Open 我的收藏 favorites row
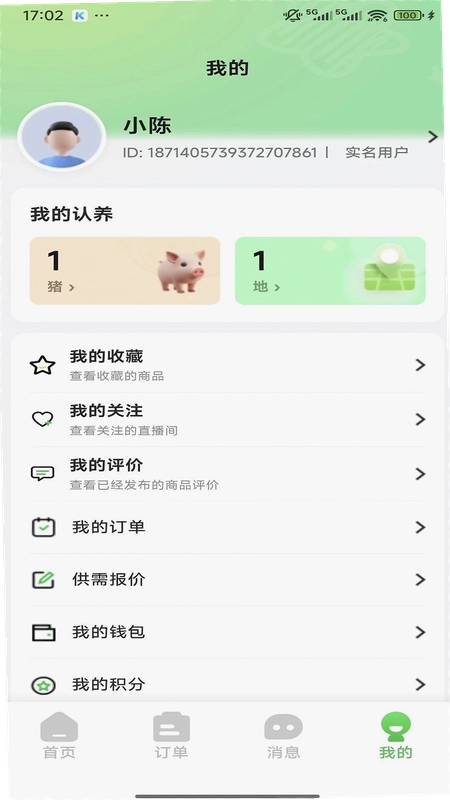The height and width of the screenshot is (800, 450). pos(228,365)
